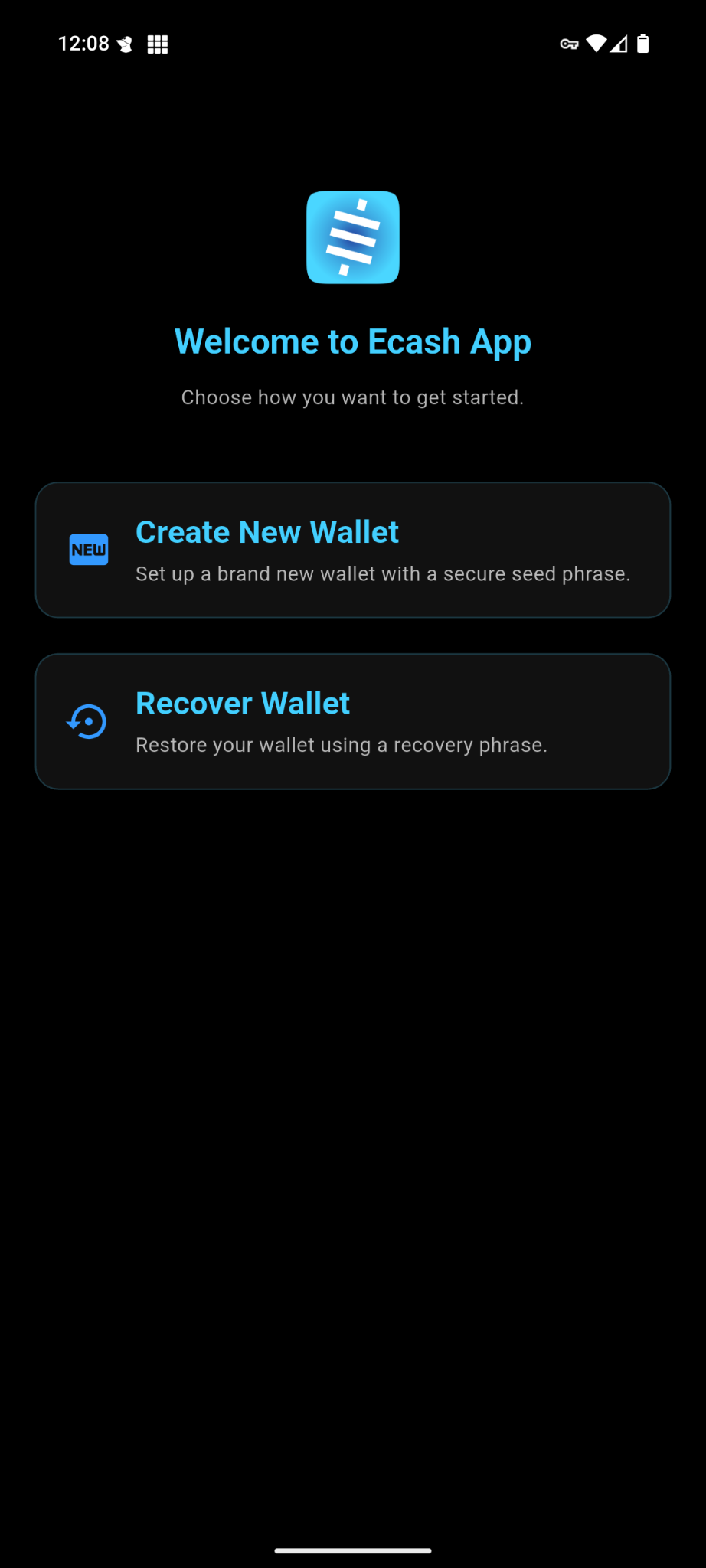Tap the subtitle about getting started

click(352, 397)
